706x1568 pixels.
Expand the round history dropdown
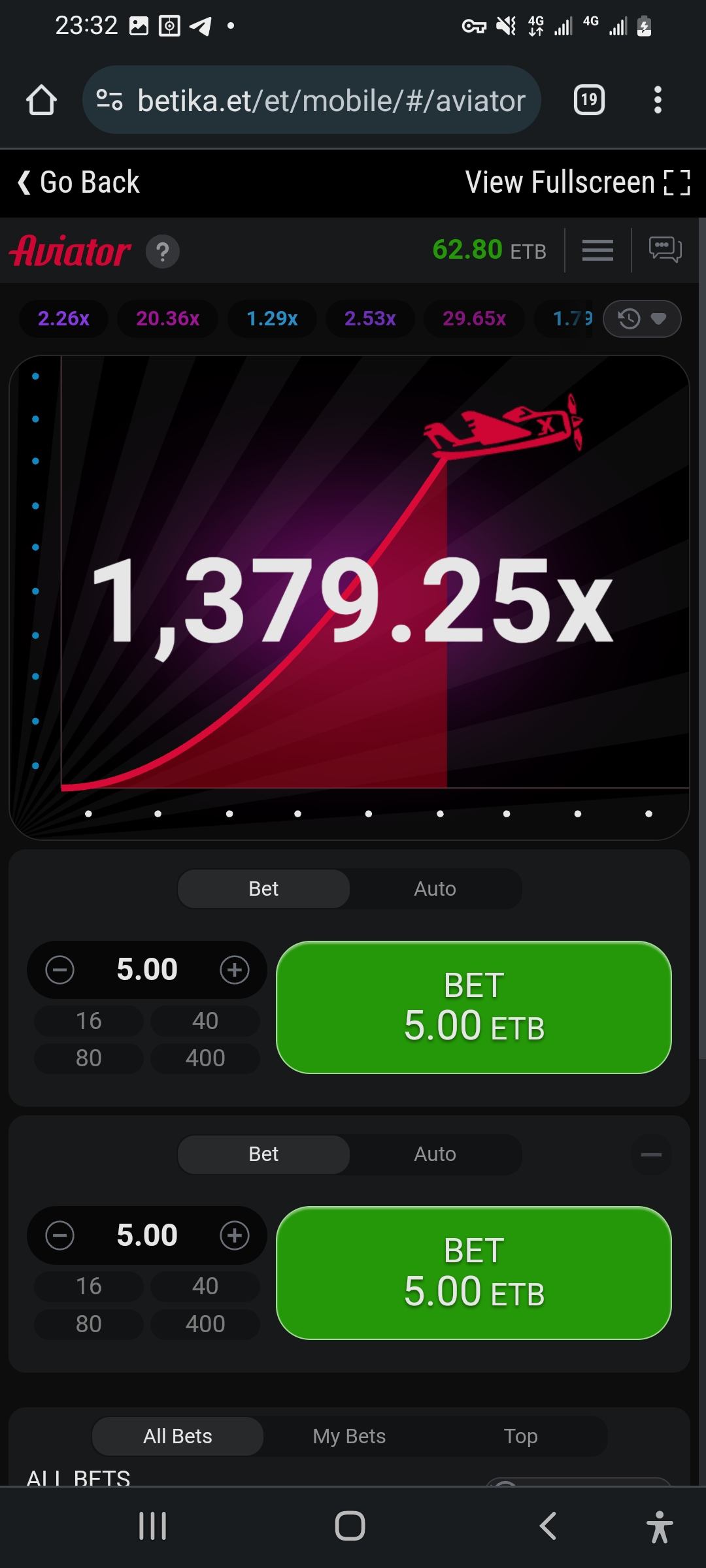[x=642, y=319]
